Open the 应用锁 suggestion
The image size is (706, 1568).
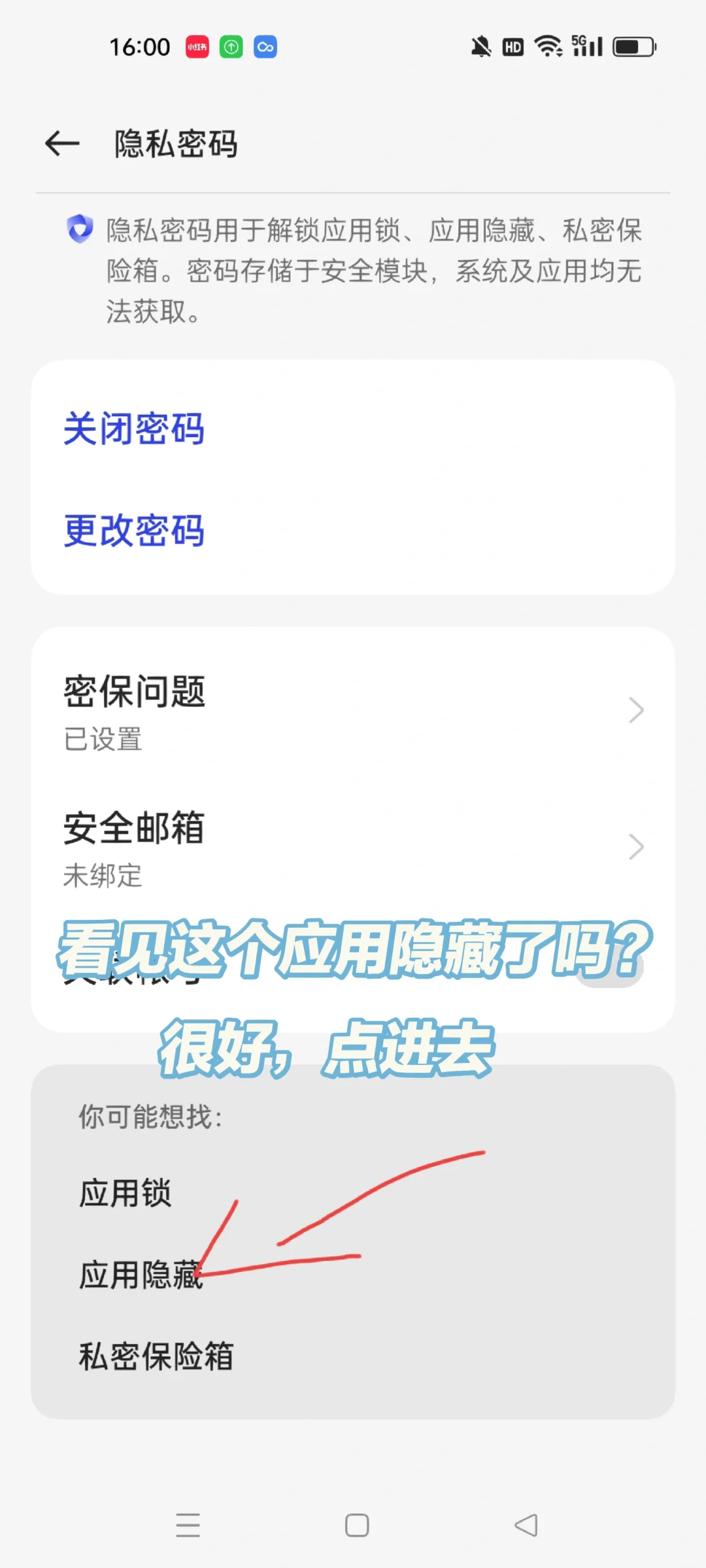coord(126,1193)
